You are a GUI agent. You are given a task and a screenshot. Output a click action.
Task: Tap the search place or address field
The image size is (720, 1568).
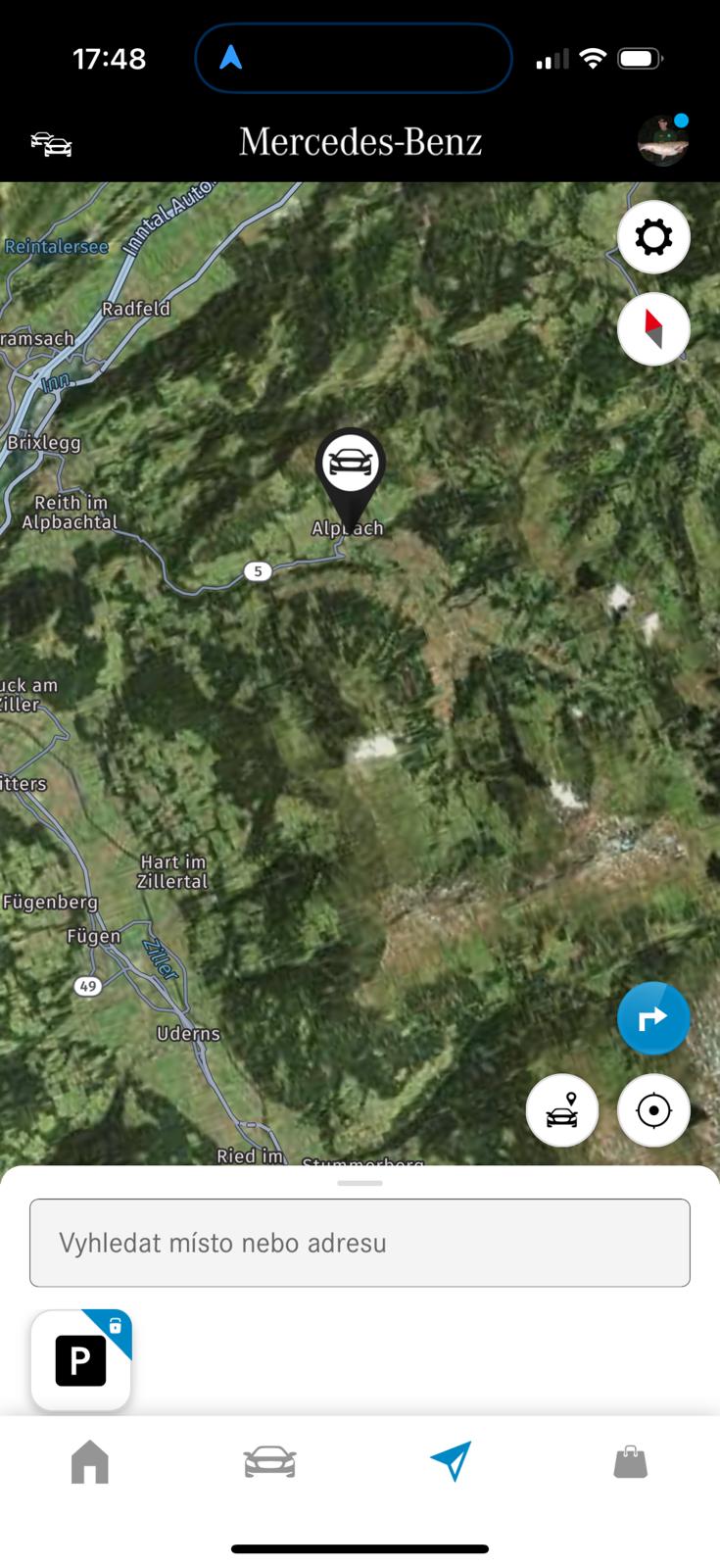click(360, 1243)
